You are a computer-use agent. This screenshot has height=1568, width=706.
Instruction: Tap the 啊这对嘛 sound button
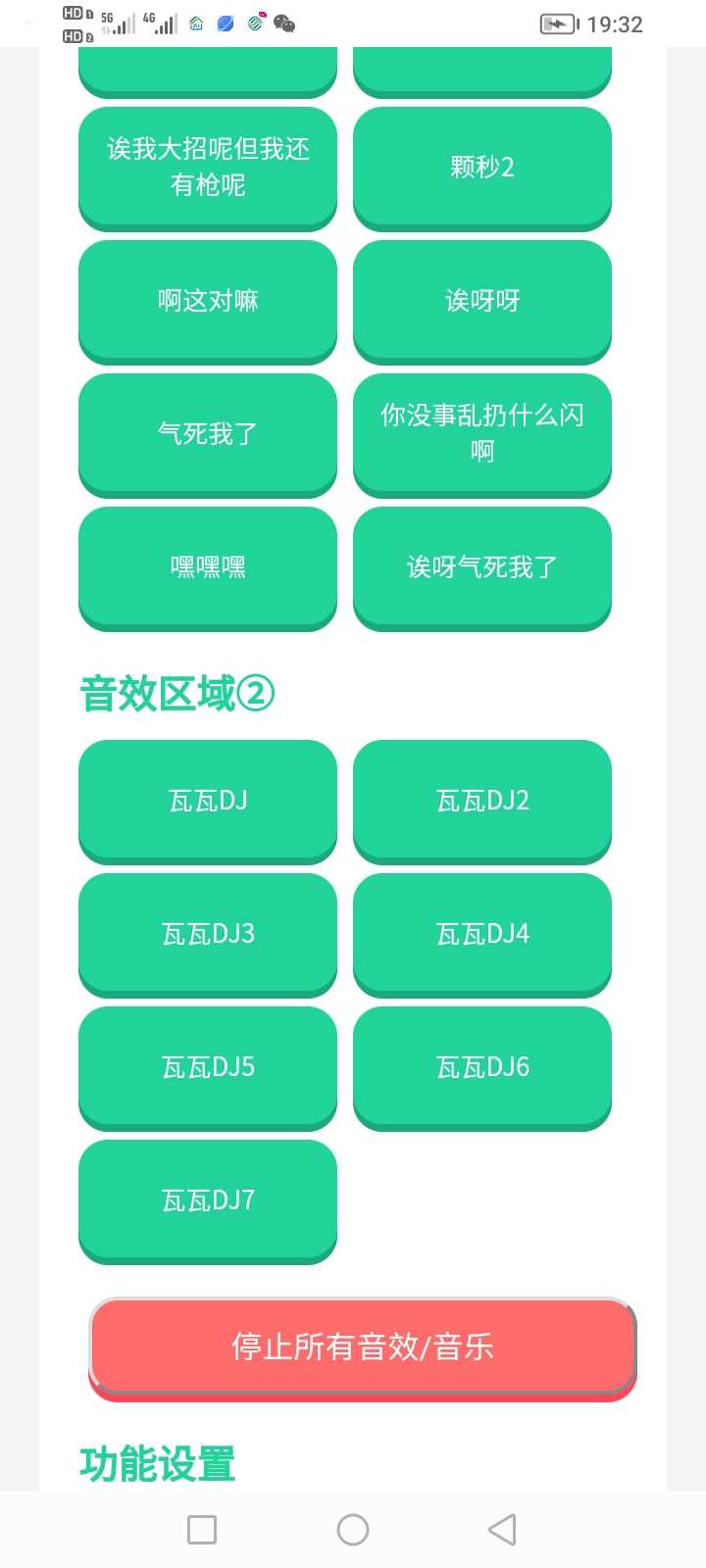point(207,300)
